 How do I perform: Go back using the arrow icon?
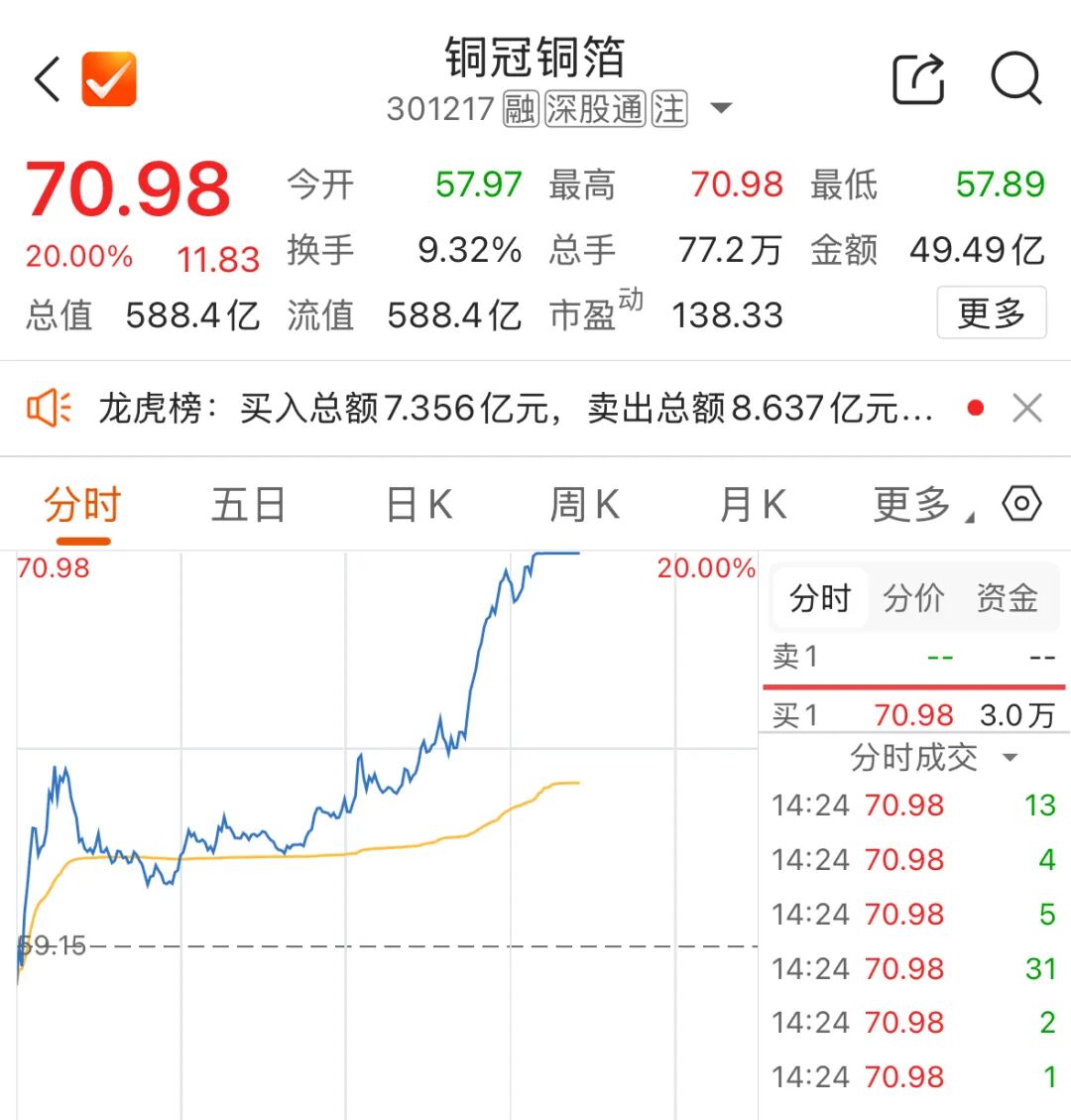pyautogui.click(x=48, y=79)
